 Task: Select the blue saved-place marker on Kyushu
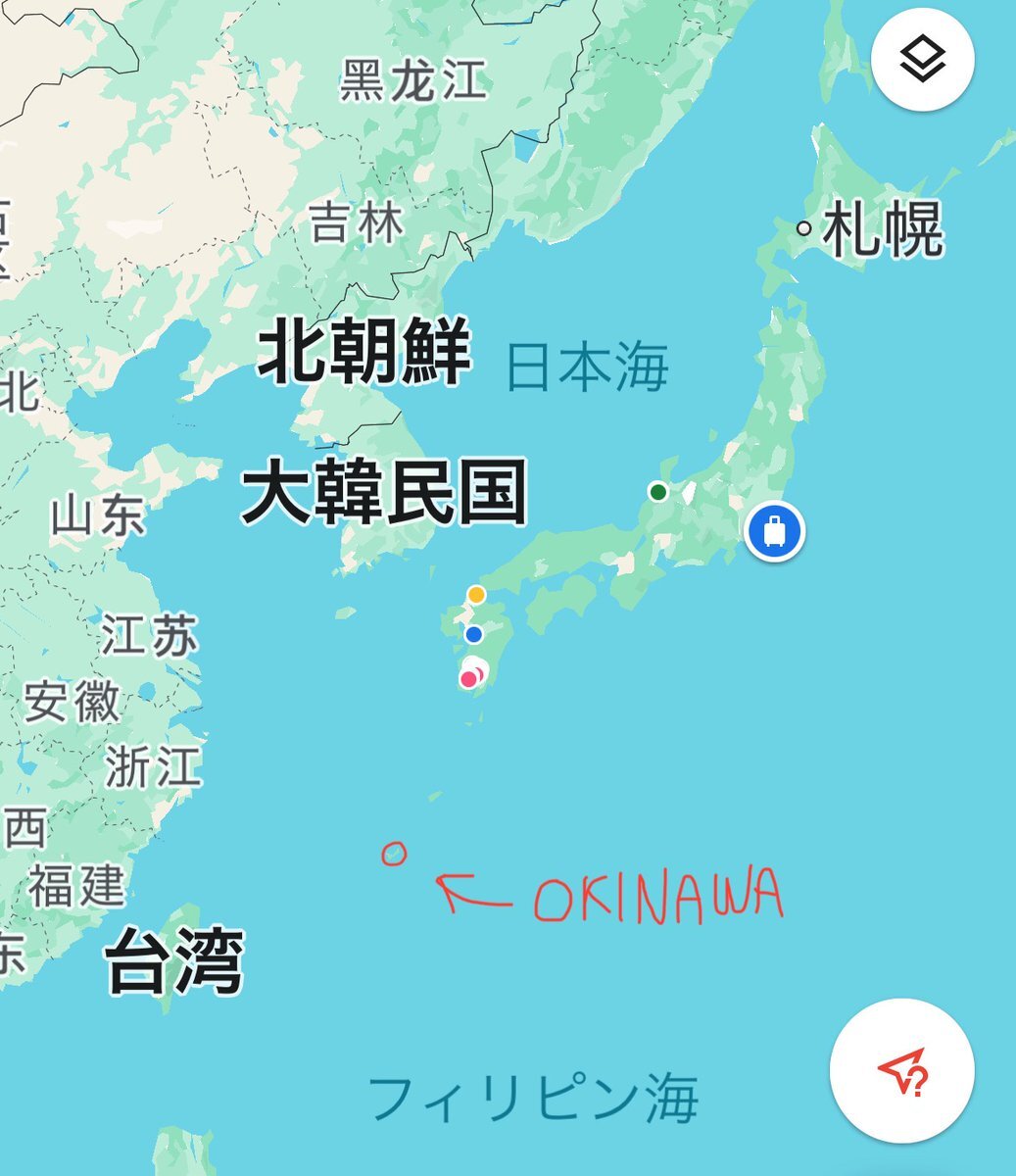click(474, 634)
